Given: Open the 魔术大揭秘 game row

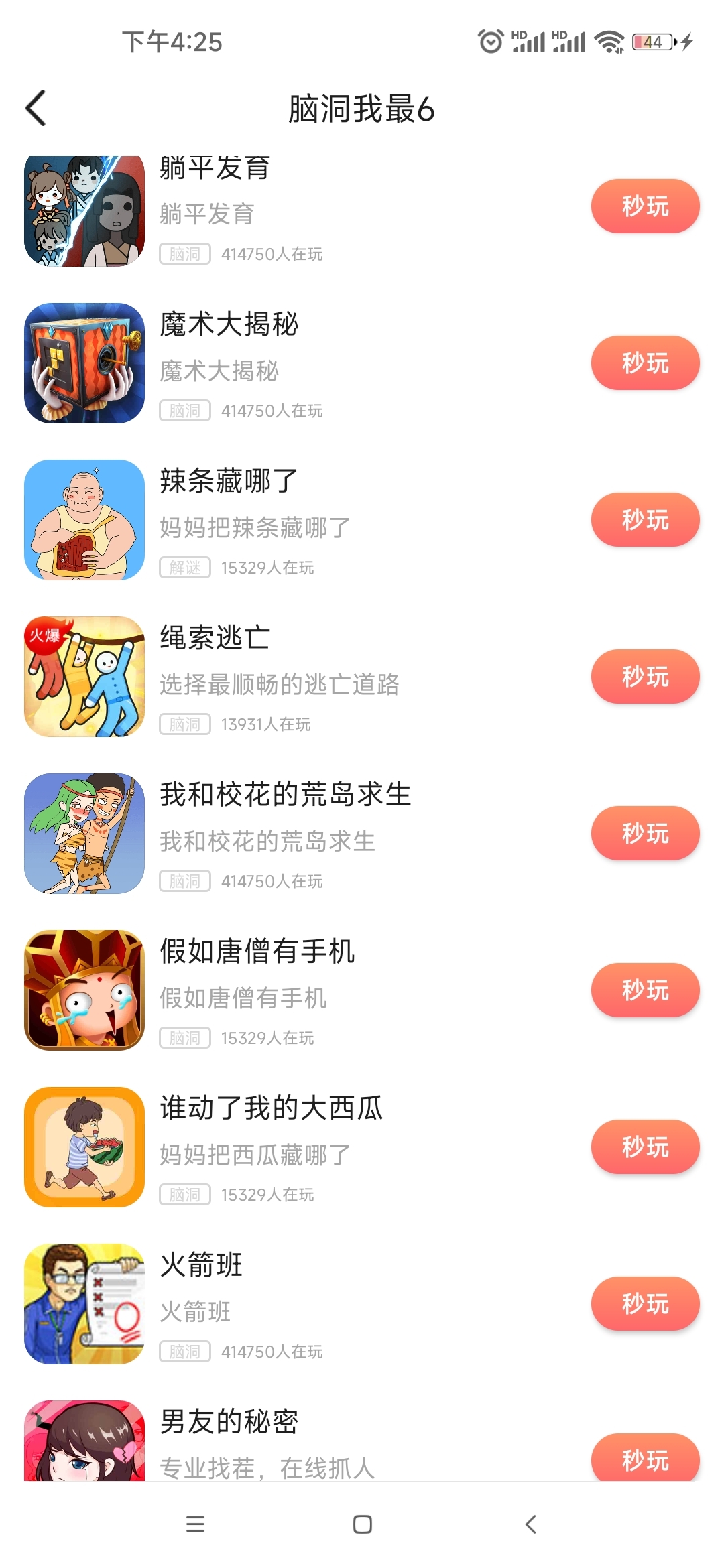Looking at the screenshot, I should 362,363.
